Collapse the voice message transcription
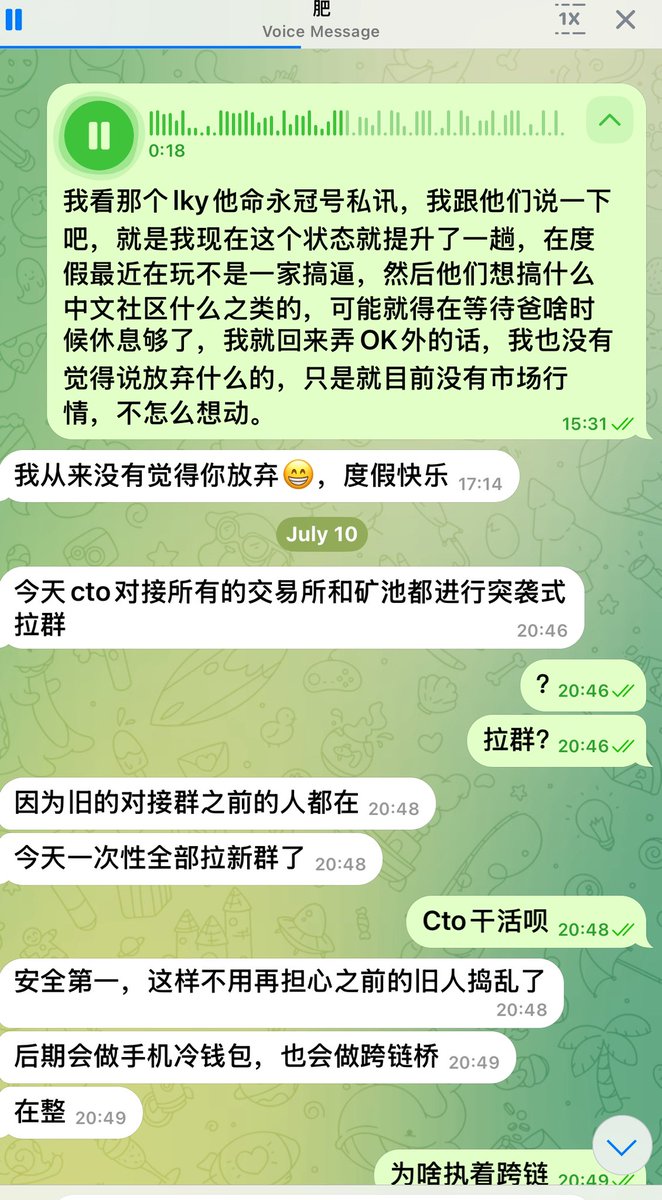The image size is (662, 1200). pyautogui.click(x=609, y=121)
